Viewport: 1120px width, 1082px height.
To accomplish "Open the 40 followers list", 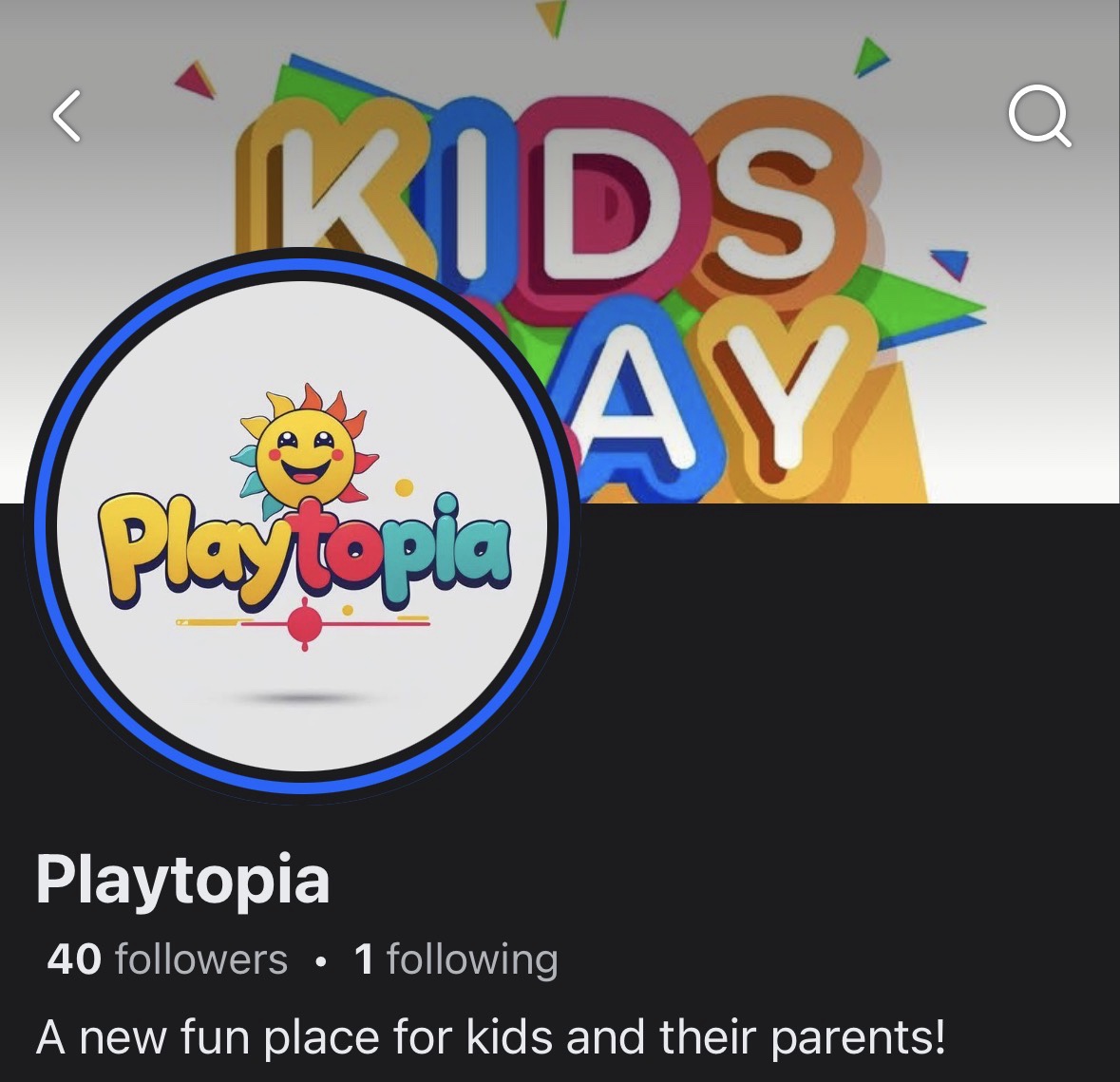I will (x=167, y=959).
